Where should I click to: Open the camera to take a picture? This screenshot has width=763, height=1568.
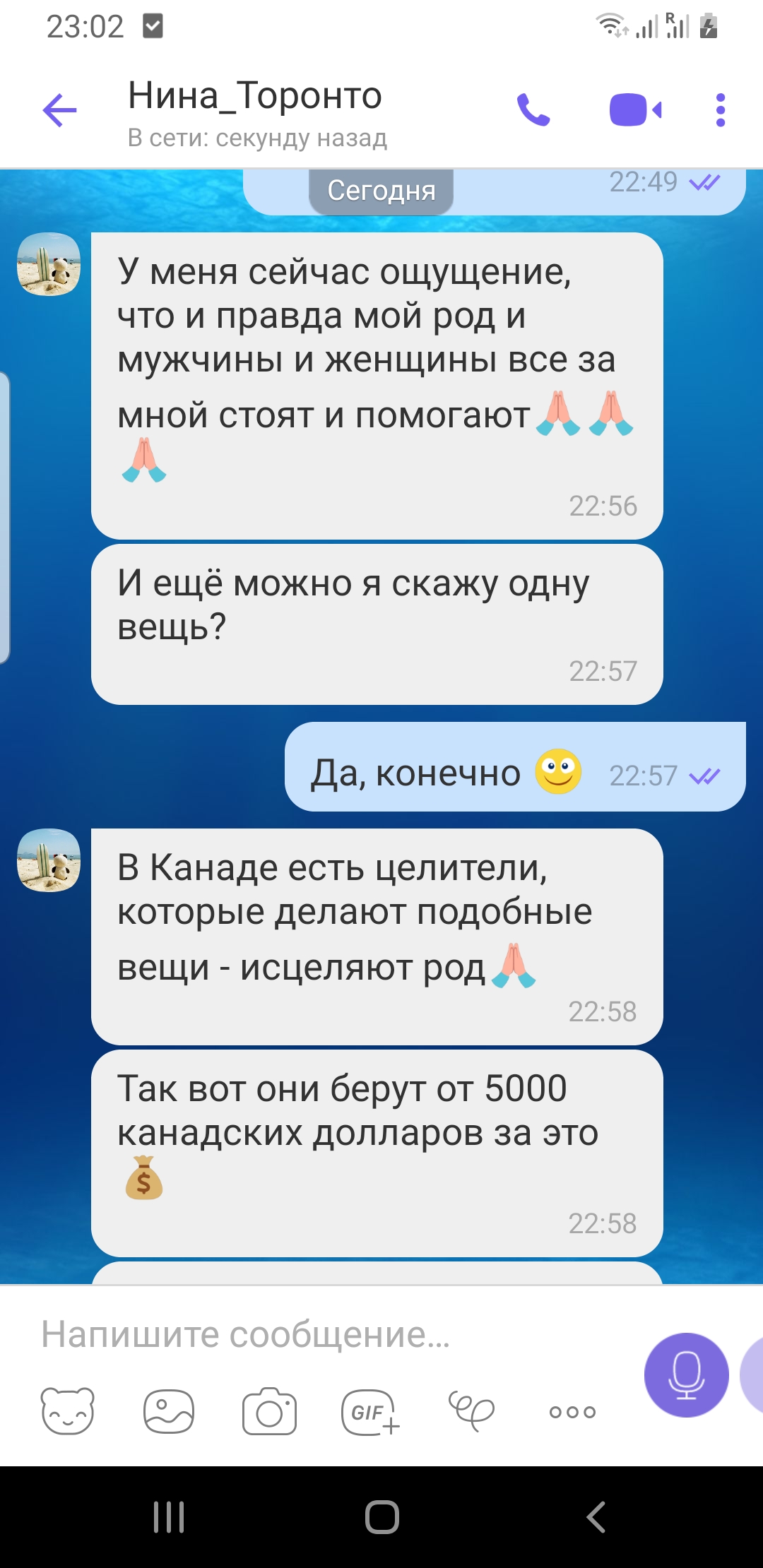pyautogui.click(x=269, y=1411)
